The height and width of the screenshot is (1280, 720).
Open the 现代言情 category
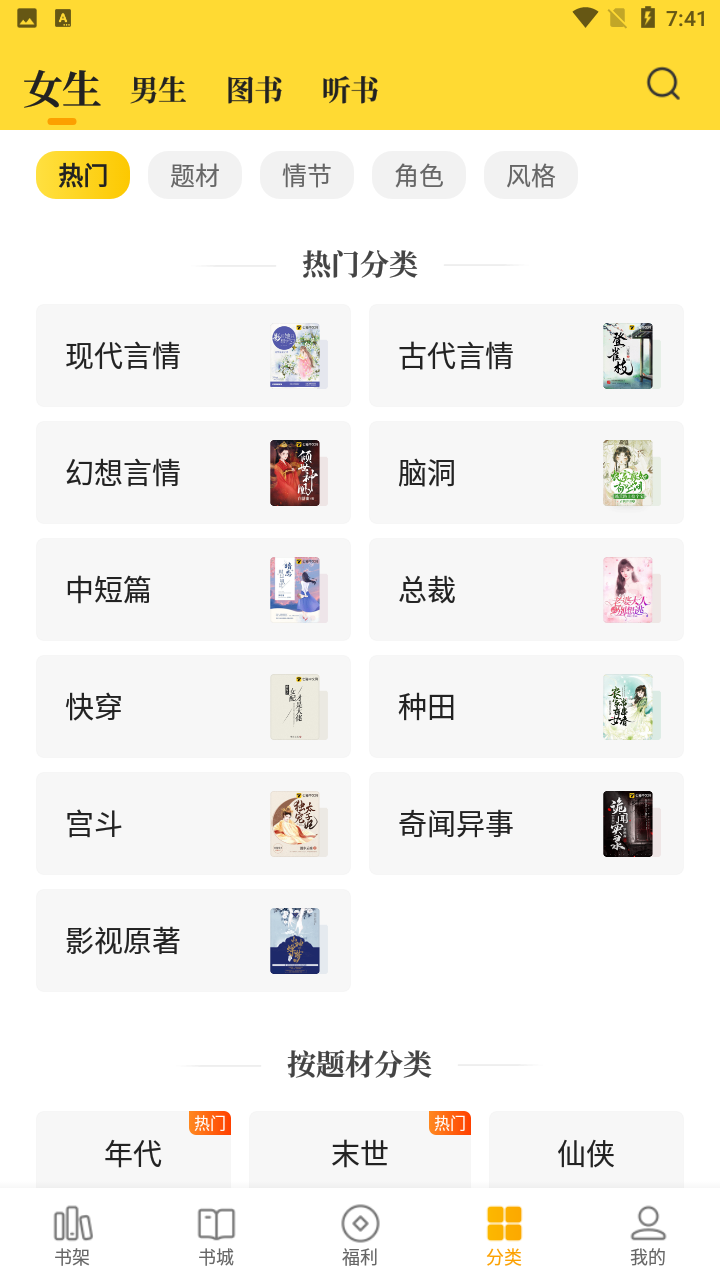tap(193, 355)
